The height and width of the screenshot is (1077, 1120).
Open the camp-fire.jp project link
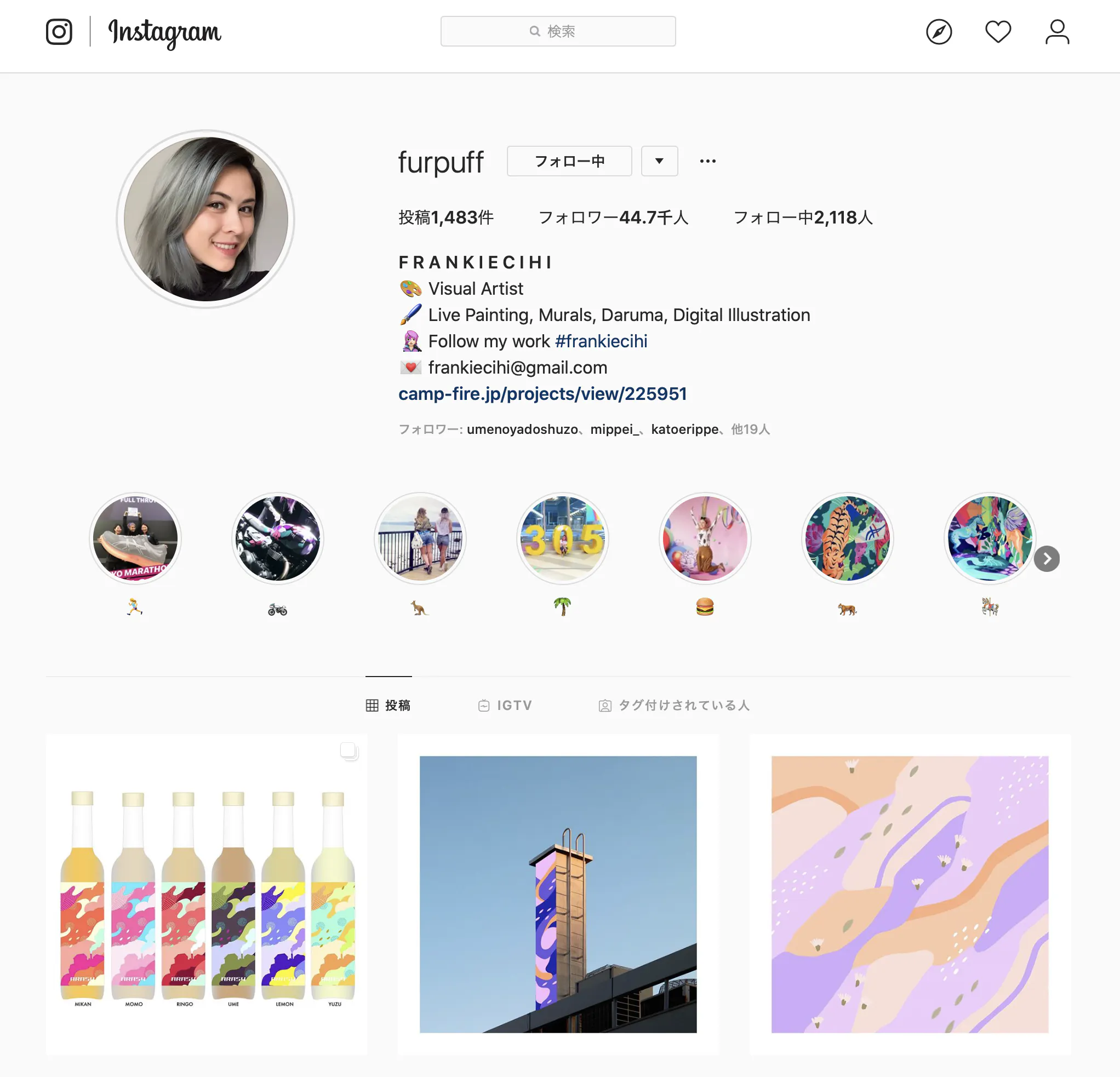click(542, 394)
